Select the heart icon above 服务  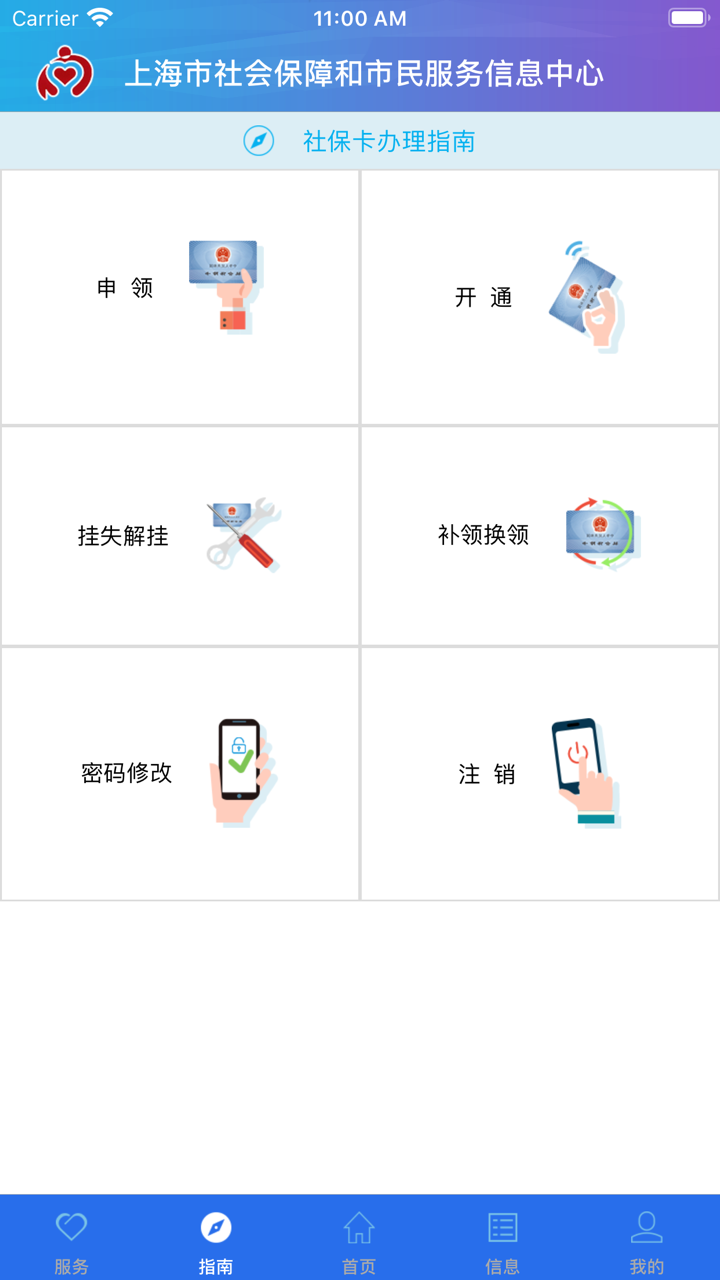click(71, 1226)
